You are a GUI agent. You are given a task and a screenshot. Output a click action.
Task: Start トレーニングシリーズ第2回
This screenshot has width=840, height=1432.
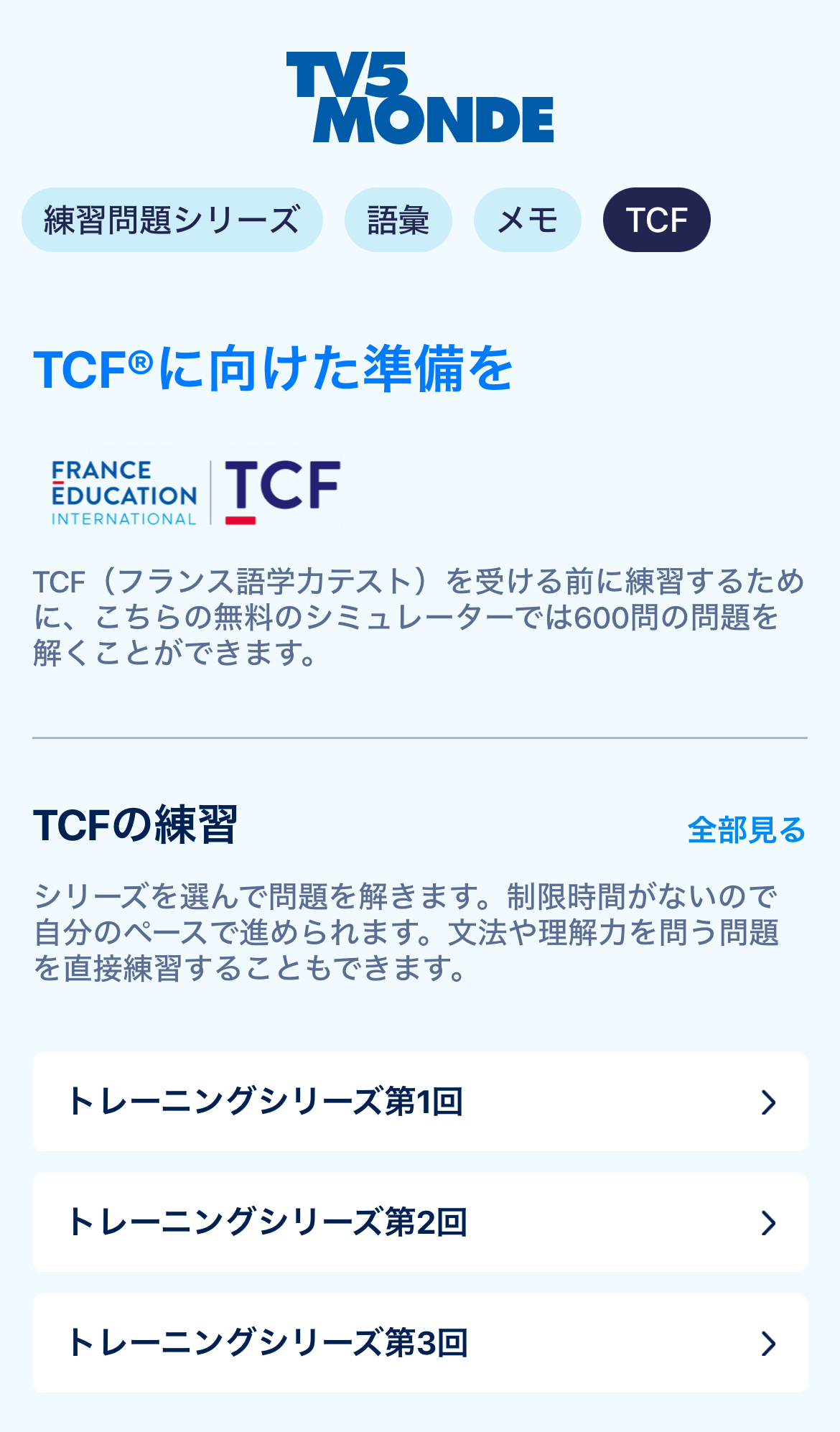[x=420, y=1222]
